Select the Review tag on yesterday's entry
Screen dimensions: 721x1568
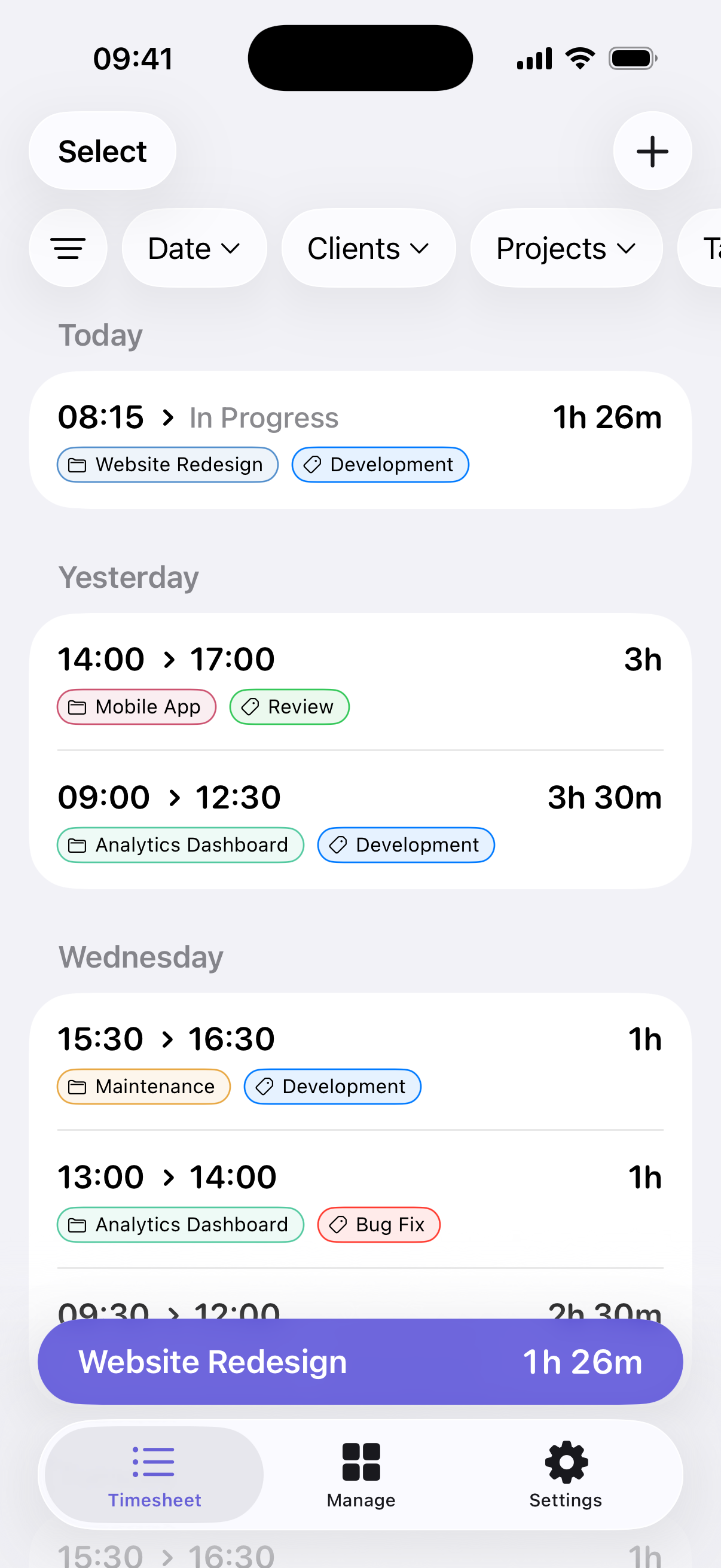tap(289, 707)
